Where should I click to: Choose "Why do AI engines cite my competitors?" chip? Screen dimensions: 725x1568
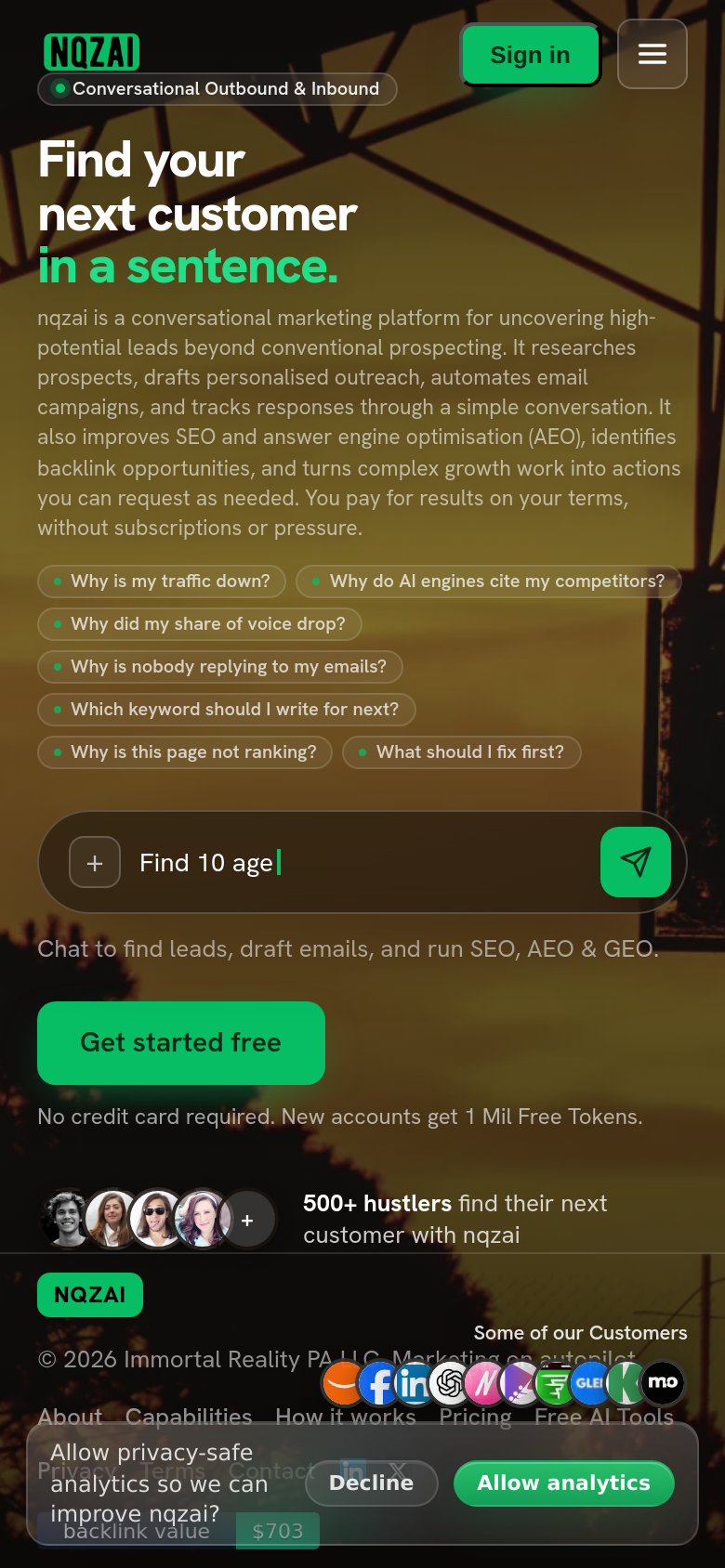489,581
